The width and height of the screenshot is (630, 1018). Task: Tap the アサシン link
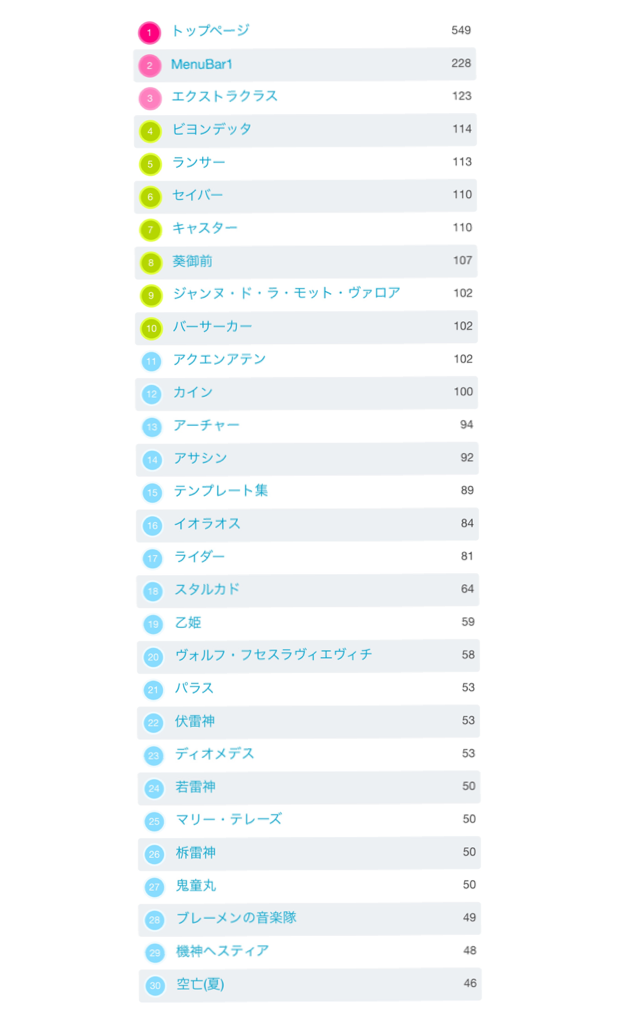tap(200, 459)
